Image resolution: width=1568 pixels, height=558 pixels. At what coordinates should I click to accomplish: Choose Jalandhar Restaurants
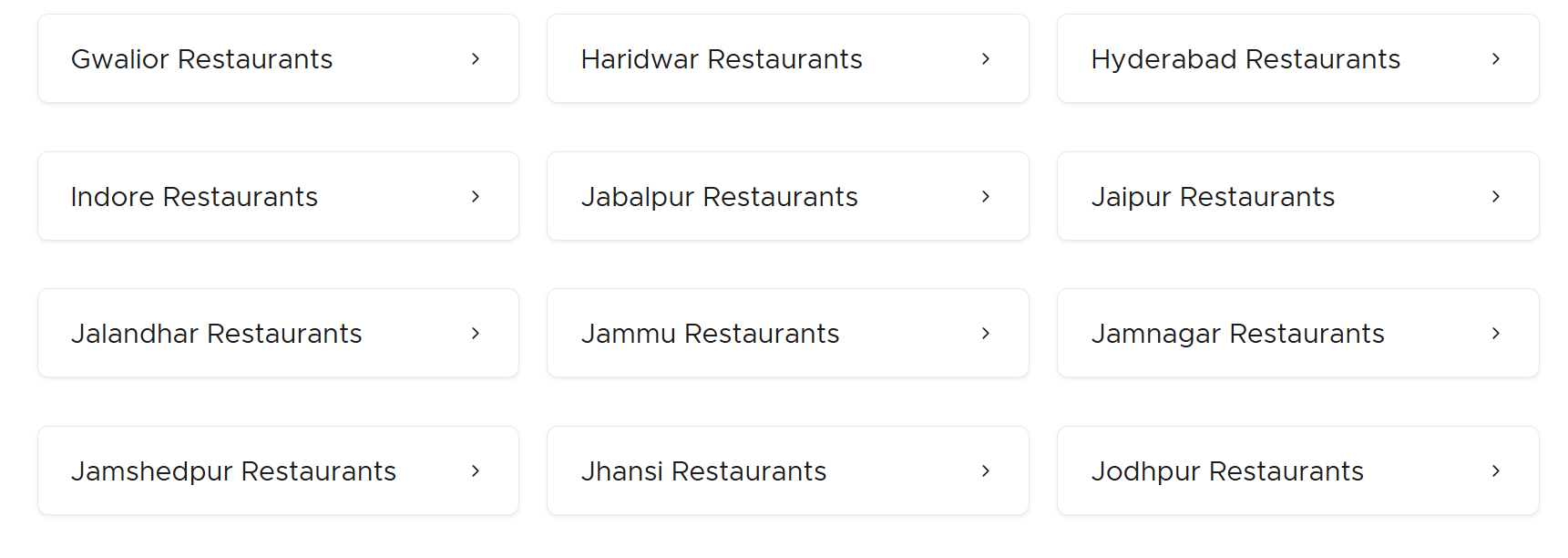(278, 334)
